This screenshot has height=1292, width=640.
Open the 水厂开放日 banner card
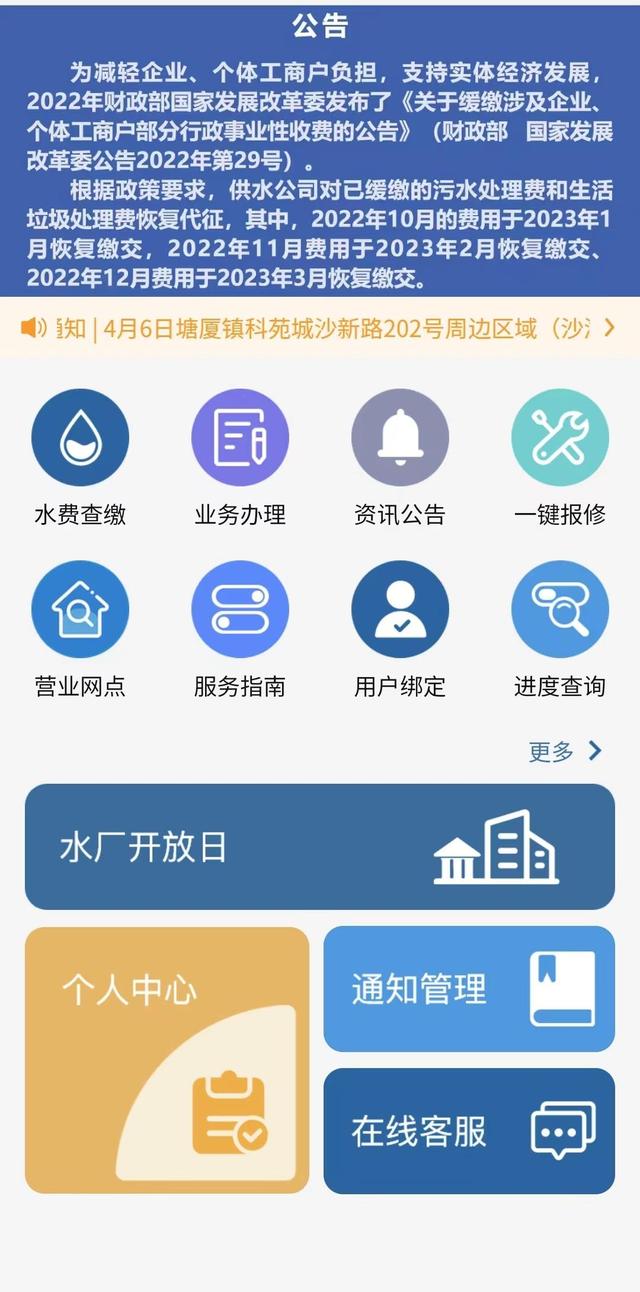320,847
